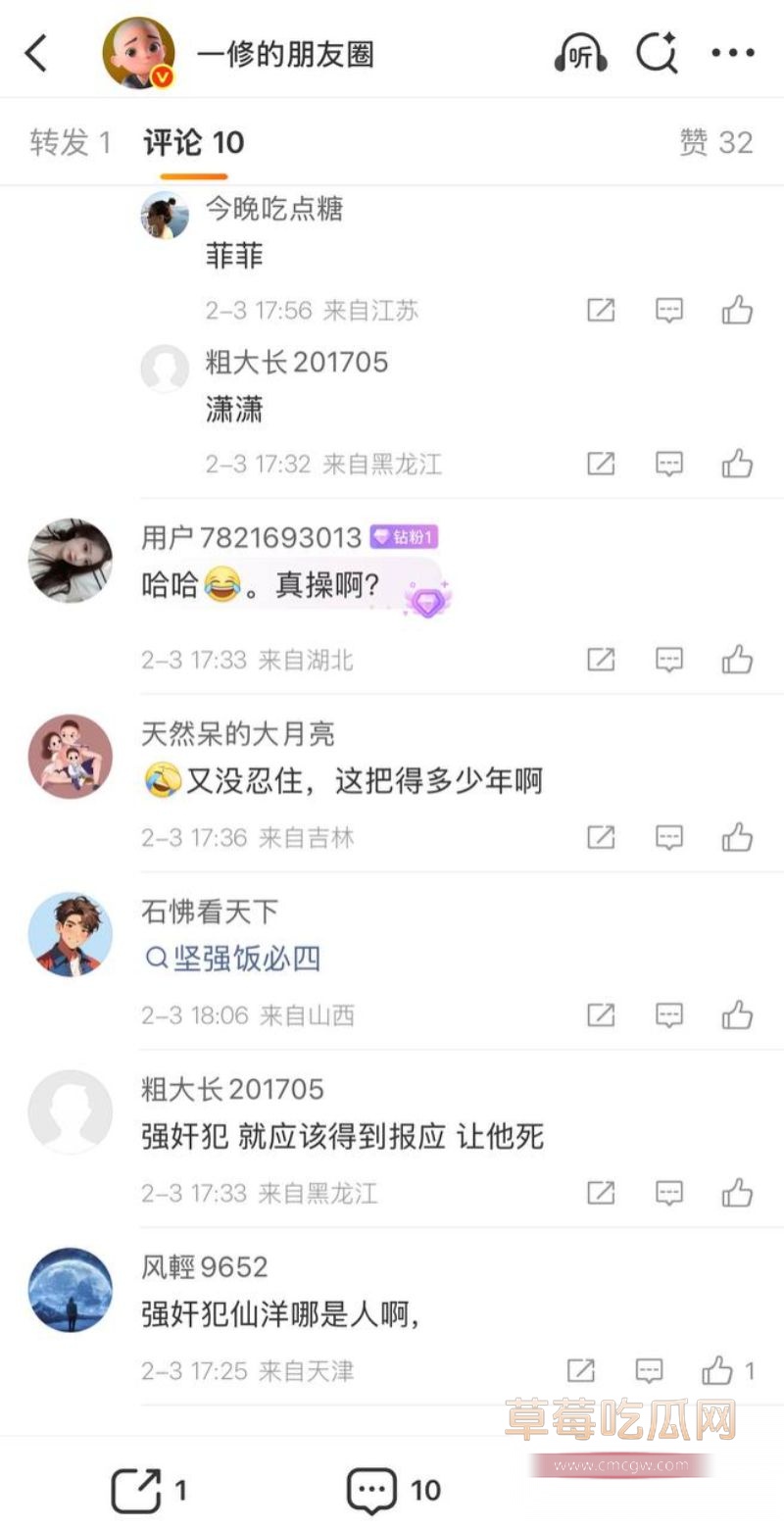Viewport: 784px width, 1529px height.
Task: Open the refresh icon in the top bar
Action: pos(657,53)
